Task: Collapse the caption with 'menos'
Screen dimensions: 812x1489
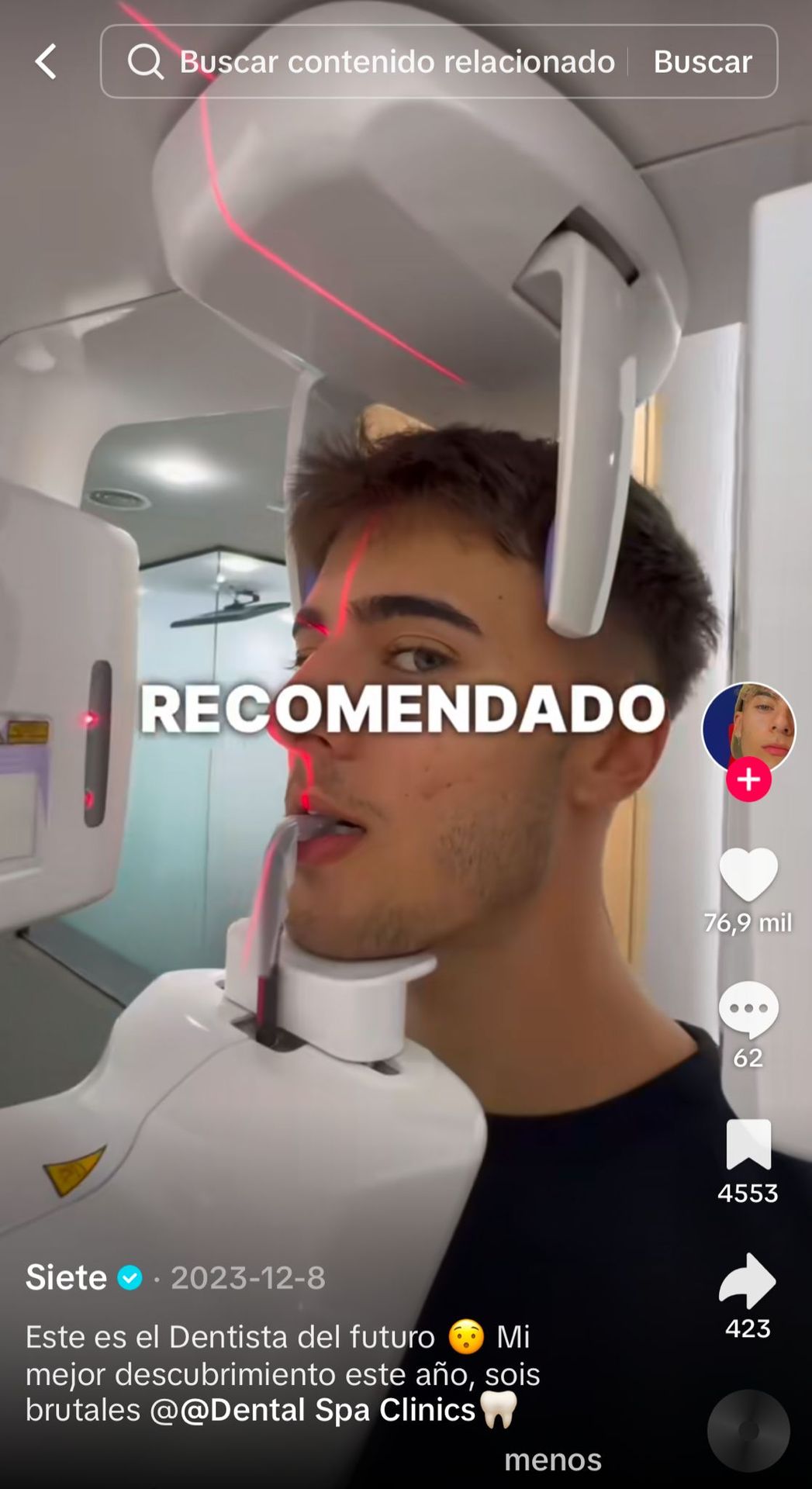Action: (552, 1460)
